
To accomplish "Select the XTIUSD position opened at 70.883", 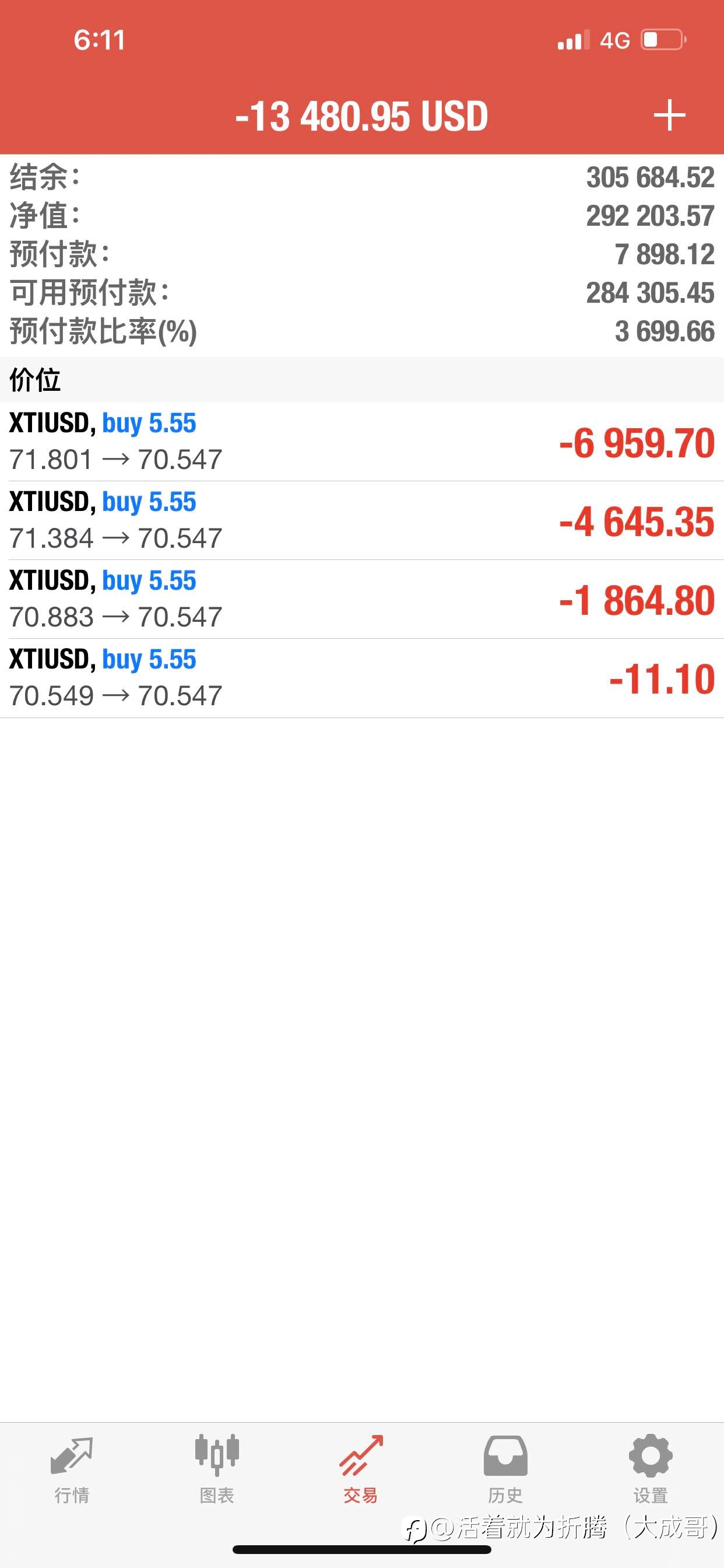I will [x=362, y=600].
